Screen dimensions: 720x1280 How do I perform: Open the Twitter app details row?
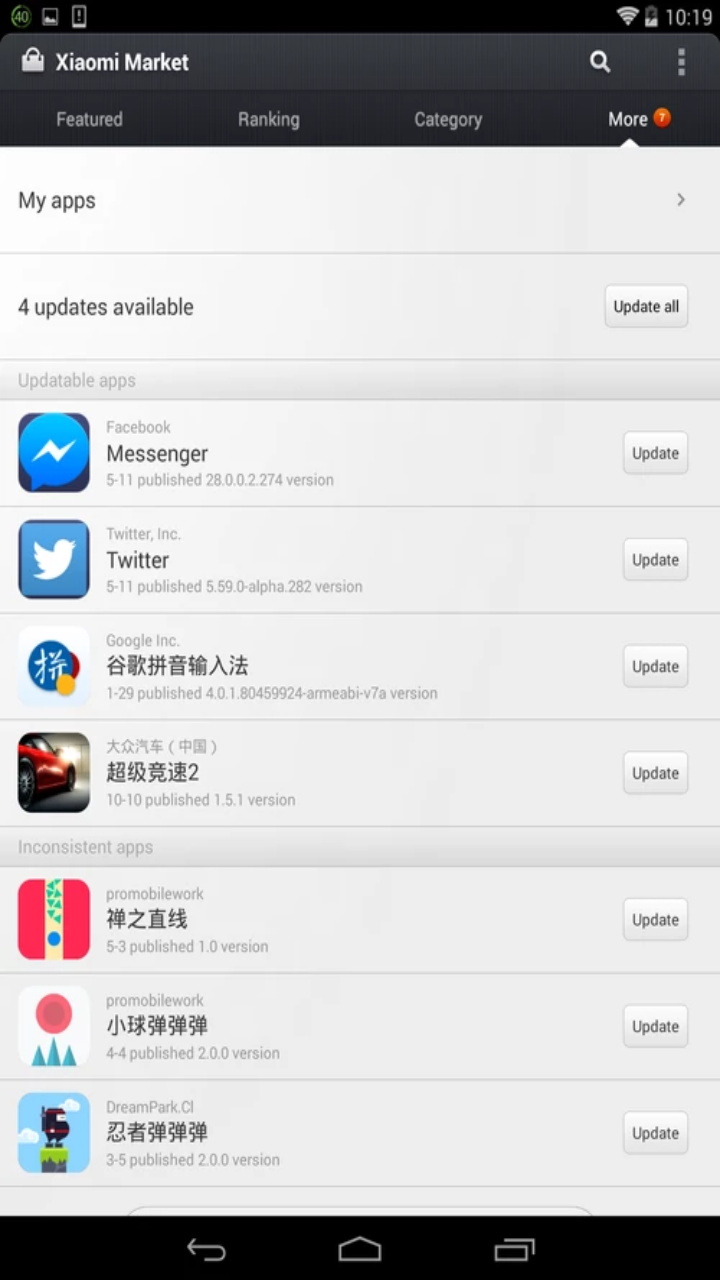[360, 560]
